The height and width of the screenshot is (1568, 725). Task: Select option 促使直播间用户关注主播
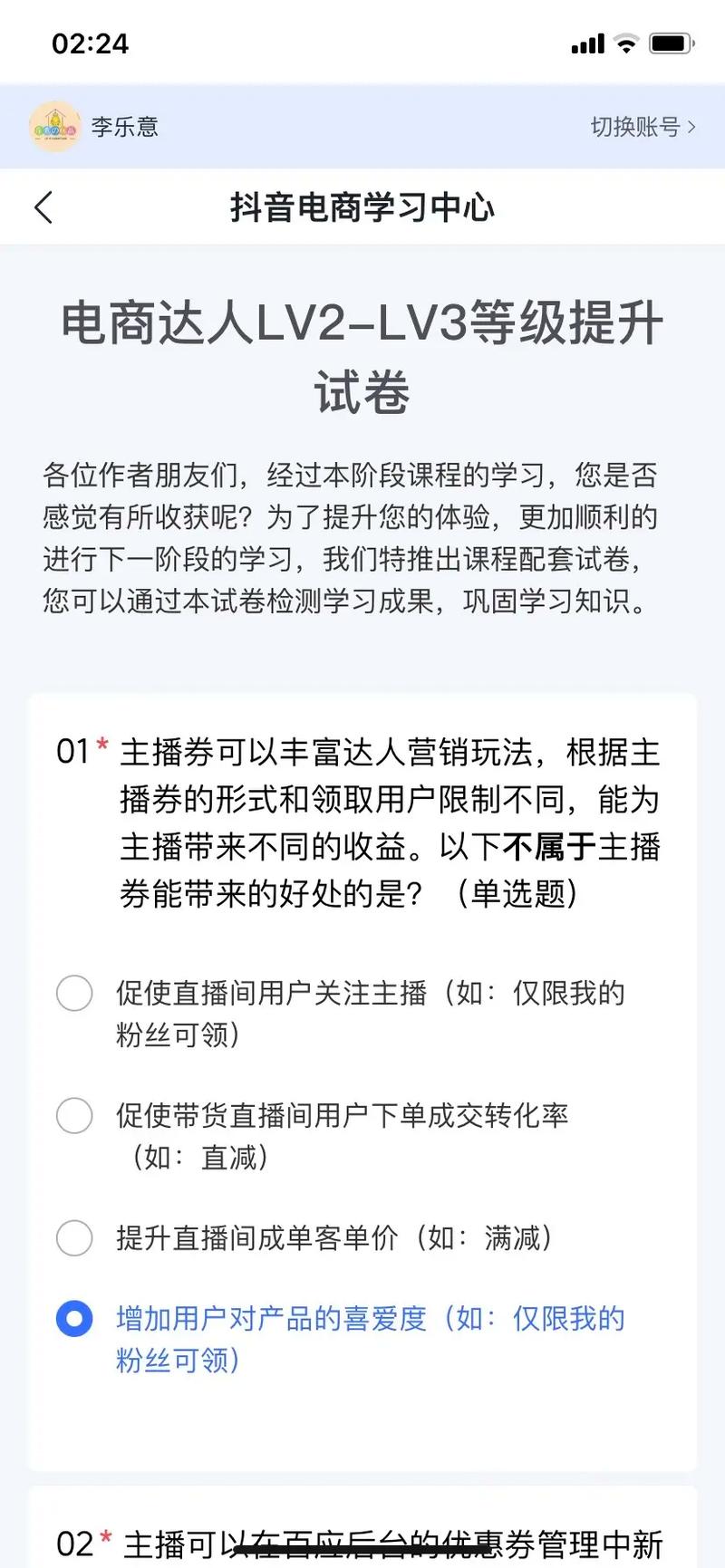click(74, 994)
